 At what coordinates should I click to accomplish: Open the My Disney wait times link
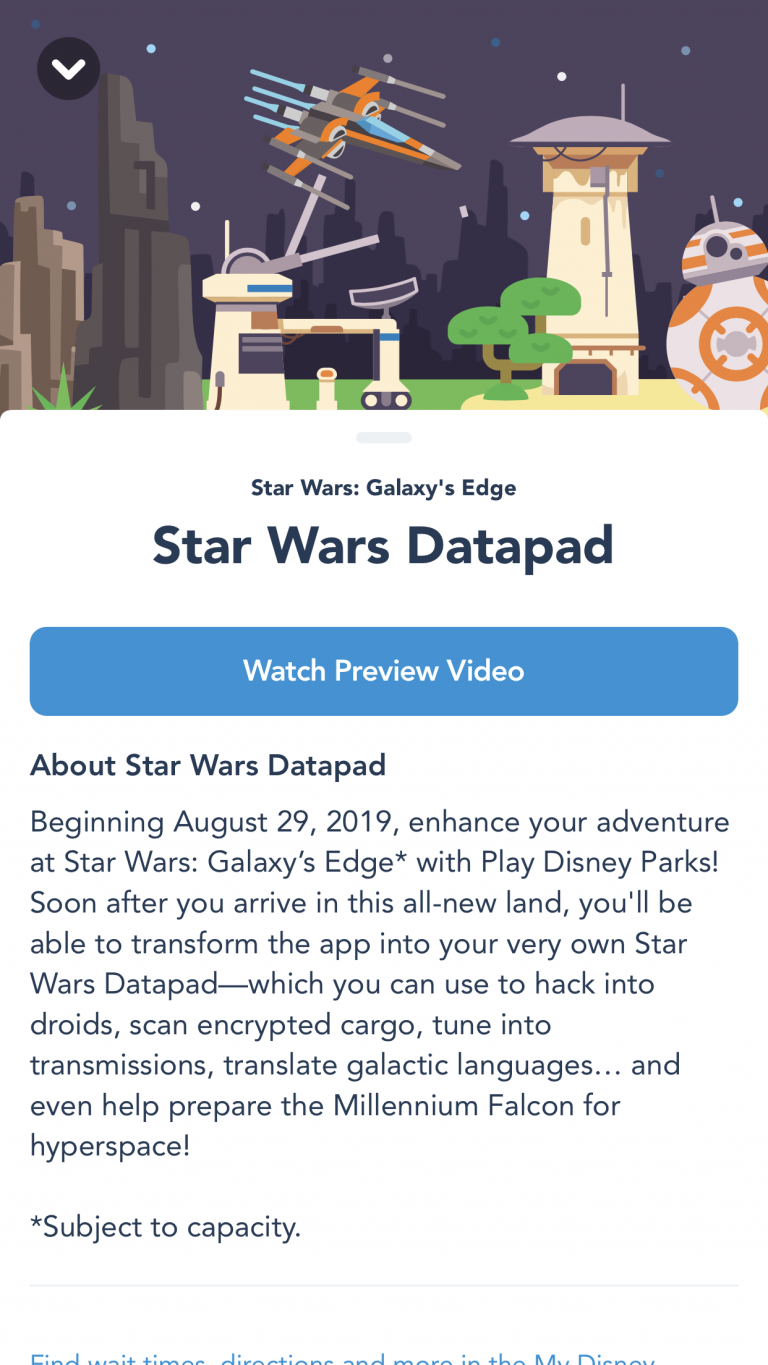tap(342, 1357)
